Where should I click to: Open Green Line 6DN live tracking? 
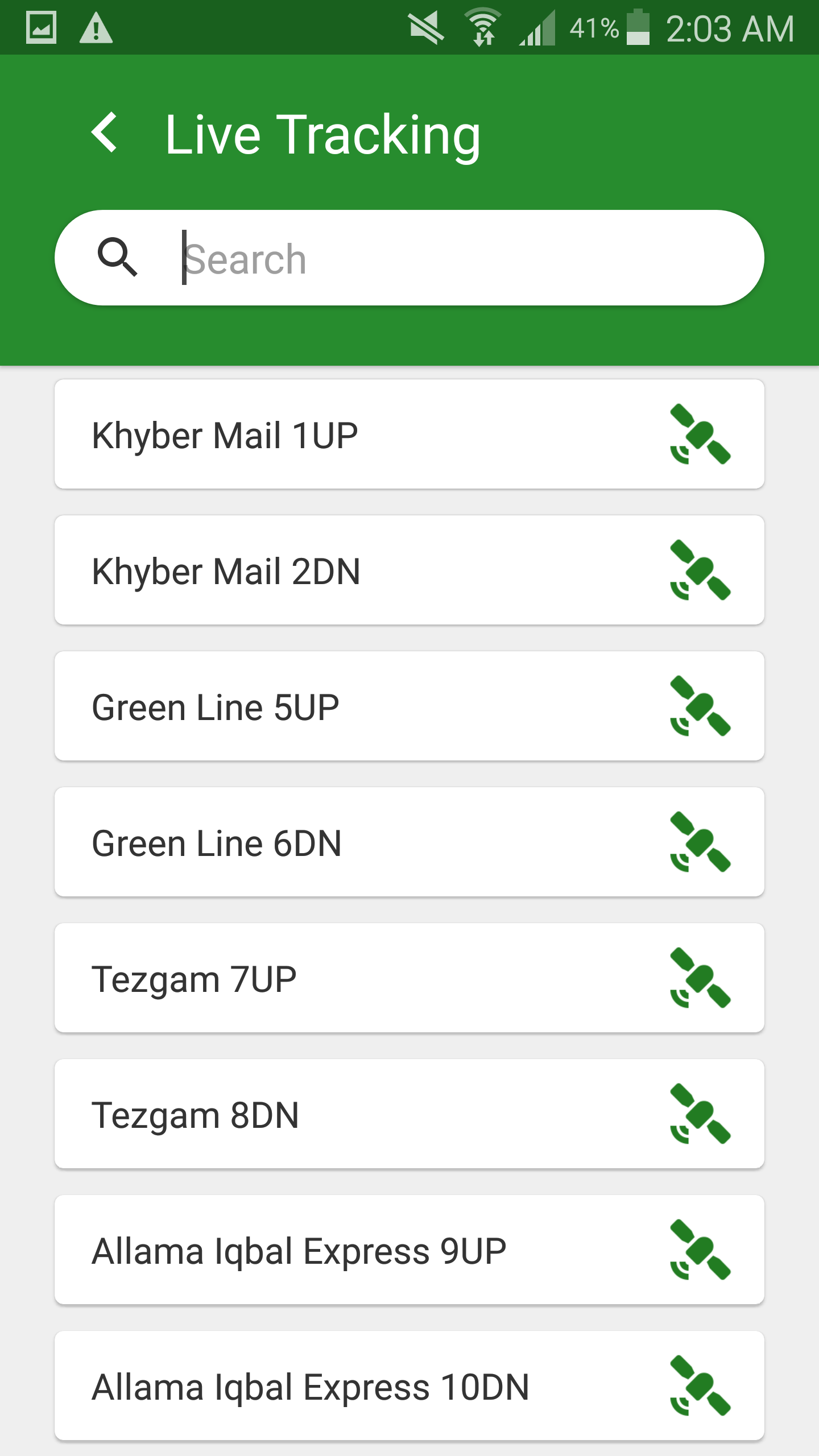click(408, 842)
